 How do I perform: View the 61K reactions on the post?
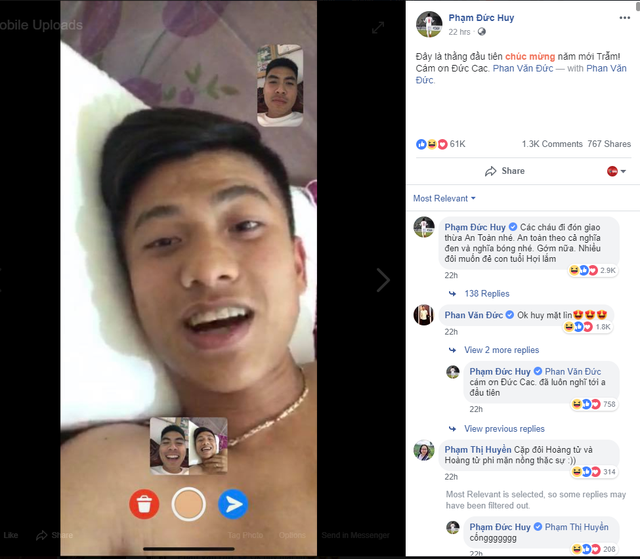click(x=441, y=144)
